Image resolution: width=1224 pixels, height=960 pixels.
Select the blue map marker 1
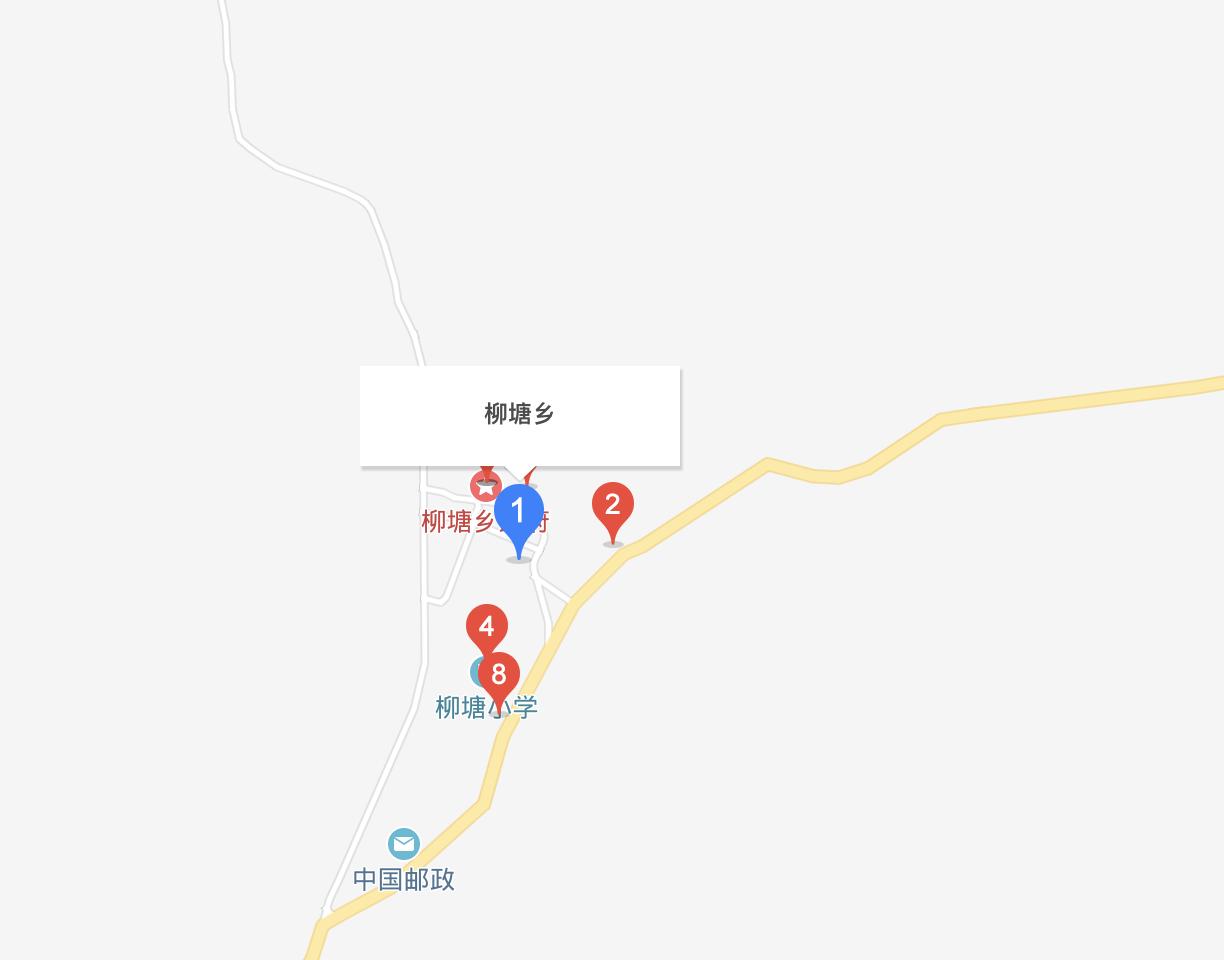pyautogui.click(x=518, y=511)
